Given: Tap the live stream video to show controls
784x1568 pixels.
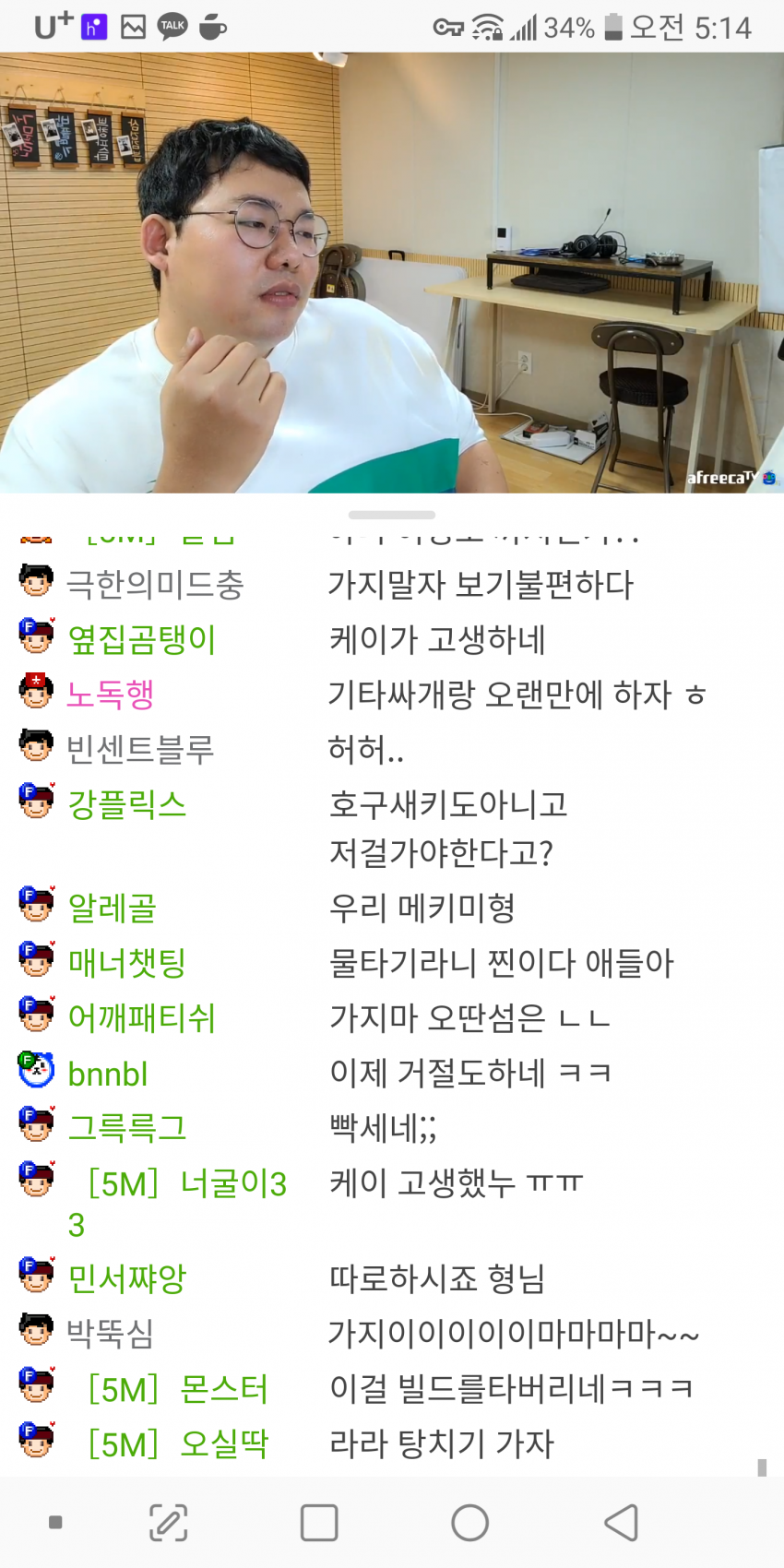Looking at the screenshot, I should tap(392, 272).
